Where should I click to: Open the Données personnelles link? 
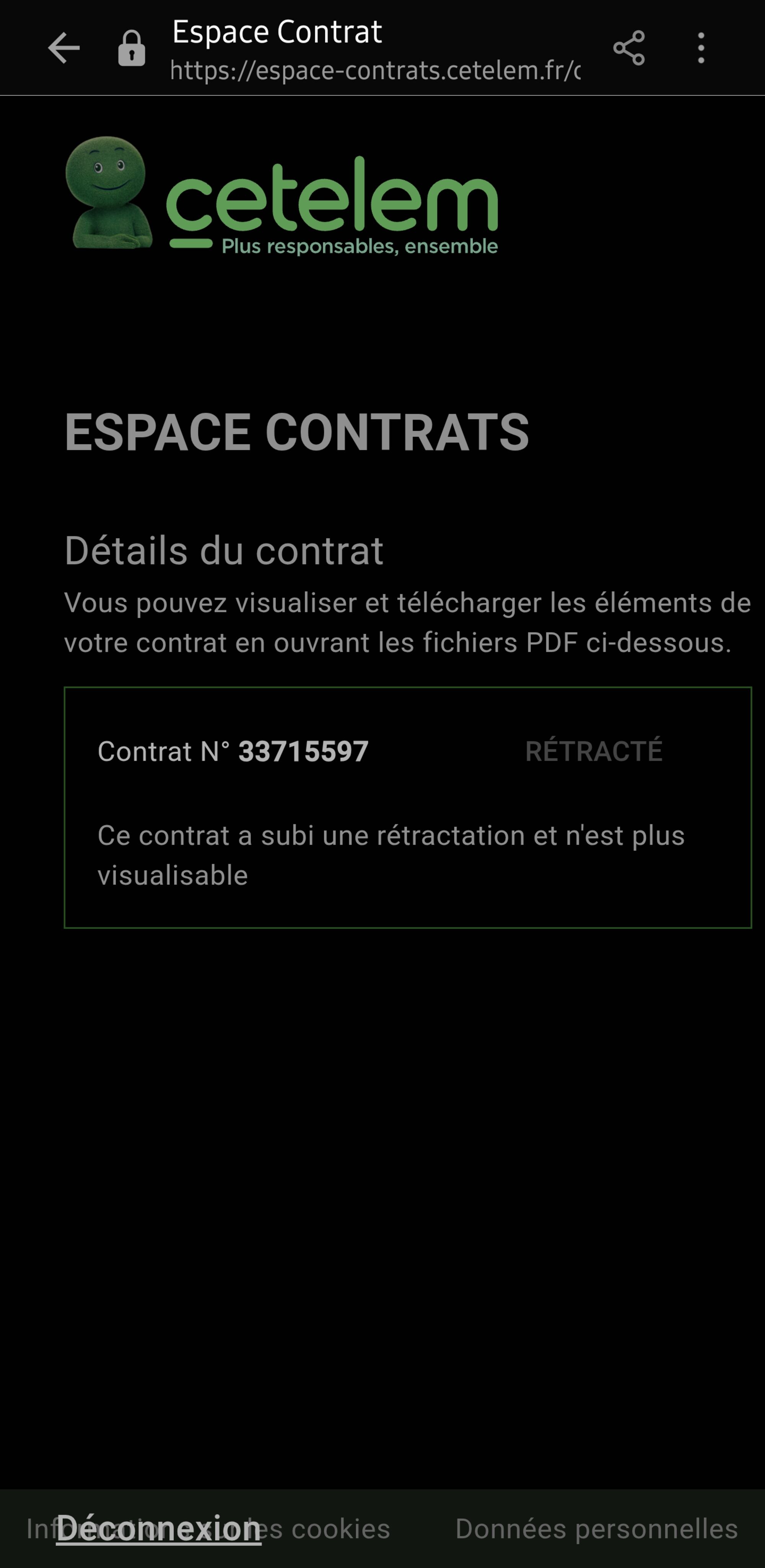[596, 1529]
